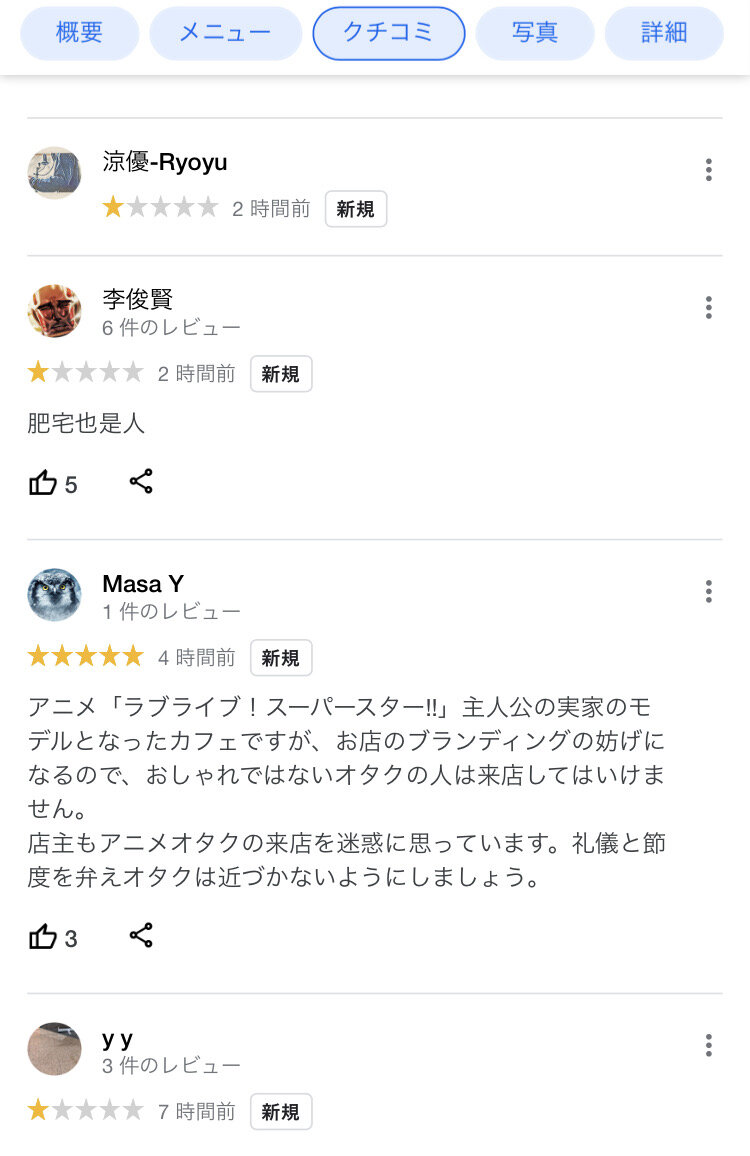Share 李俊賢's review using the share icon
Image resolution: width=750 pixels, height=1156 pixels.
(141, 482)
